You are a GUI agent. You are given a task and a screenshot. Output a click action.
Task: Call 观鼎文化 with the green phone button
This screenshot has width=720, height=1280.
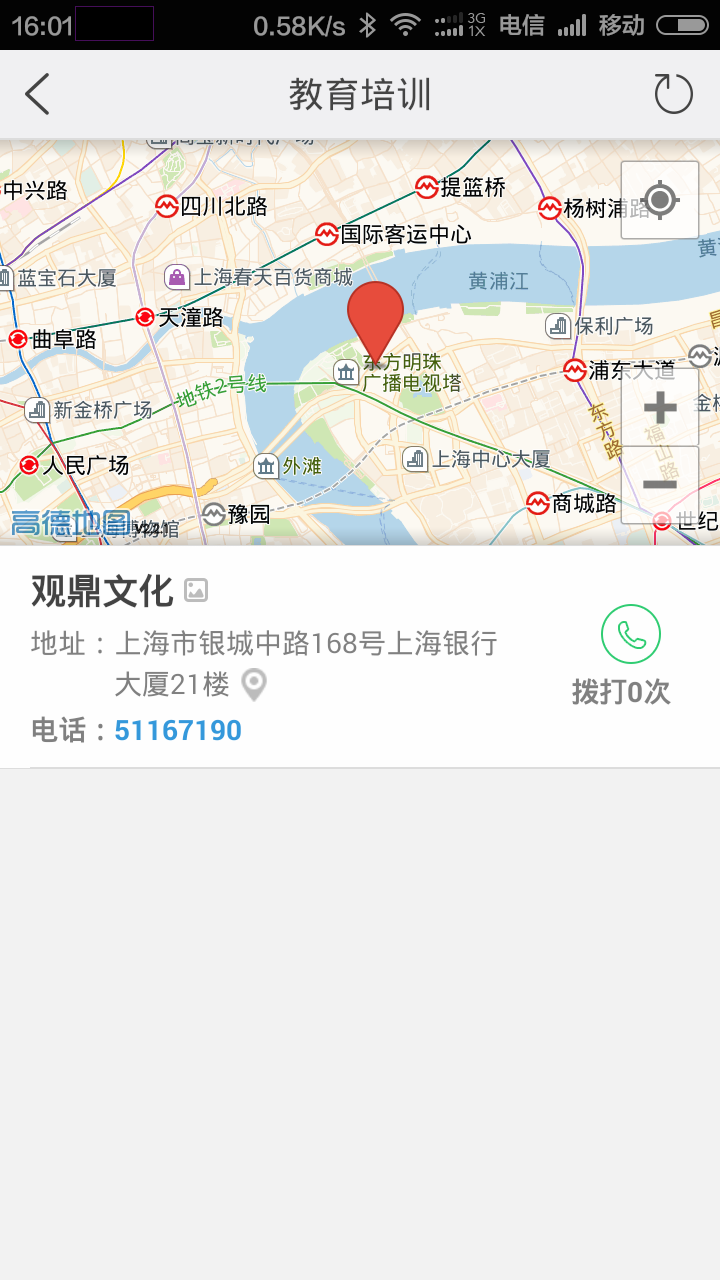click(631, 634)
